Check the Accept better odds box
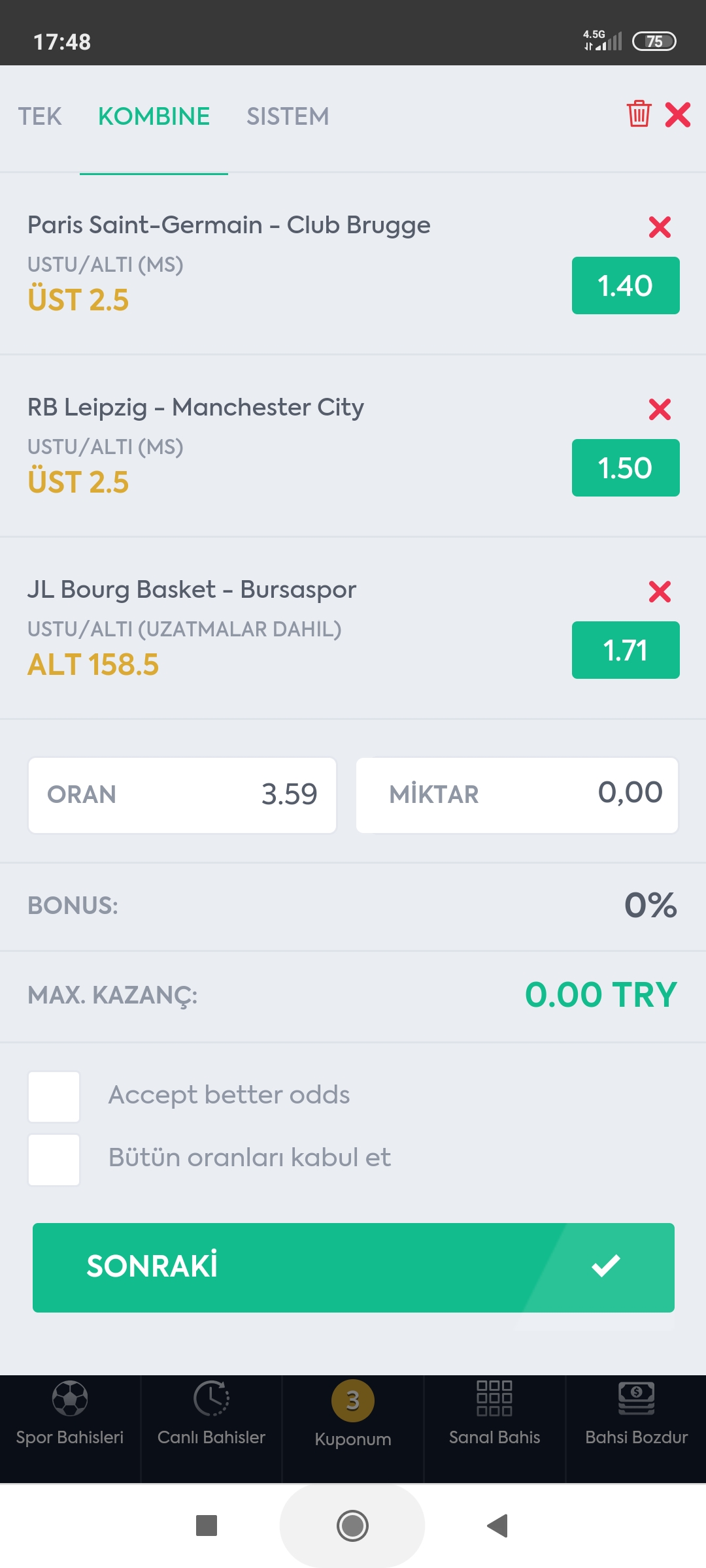Image resolution: width=706 pixels, height=1568 pixels. click(54, 1097)
